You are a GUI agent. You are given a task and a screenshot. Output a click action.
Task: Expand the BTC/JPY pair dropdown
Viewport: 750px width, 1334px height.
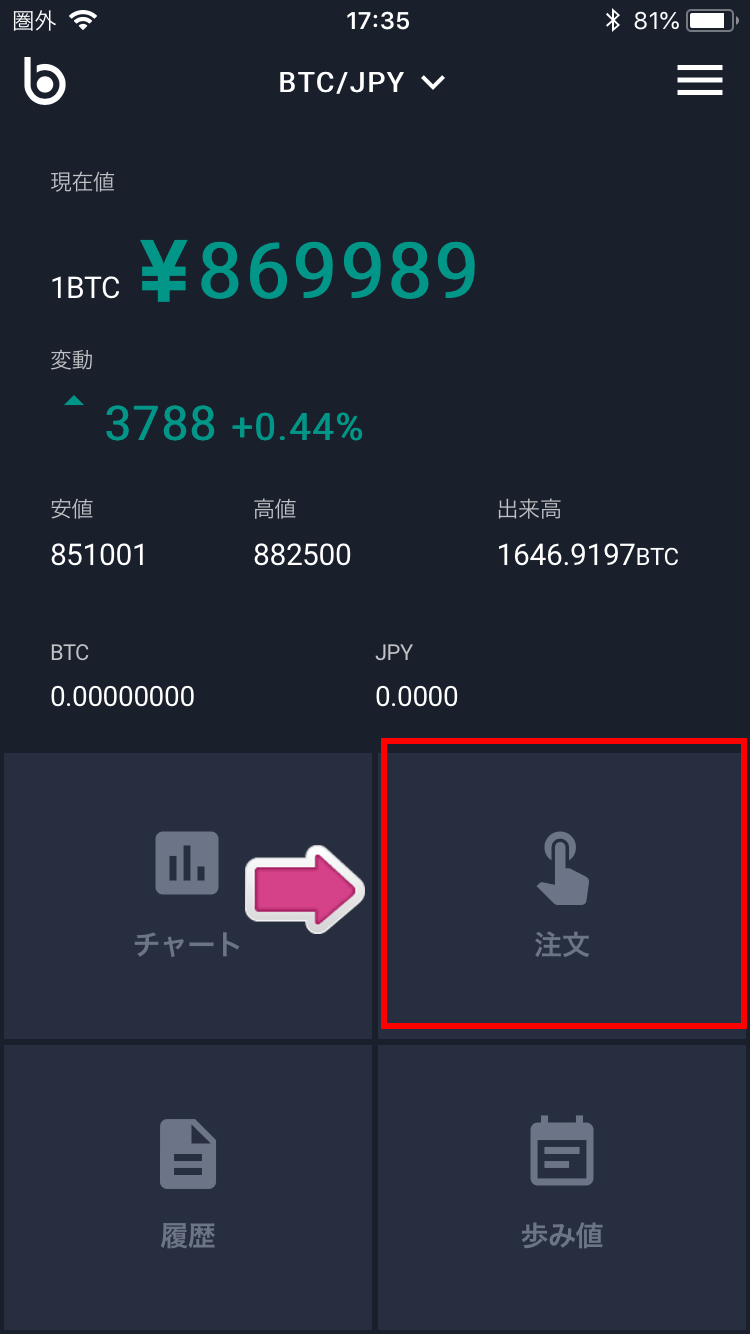[362, 82]
